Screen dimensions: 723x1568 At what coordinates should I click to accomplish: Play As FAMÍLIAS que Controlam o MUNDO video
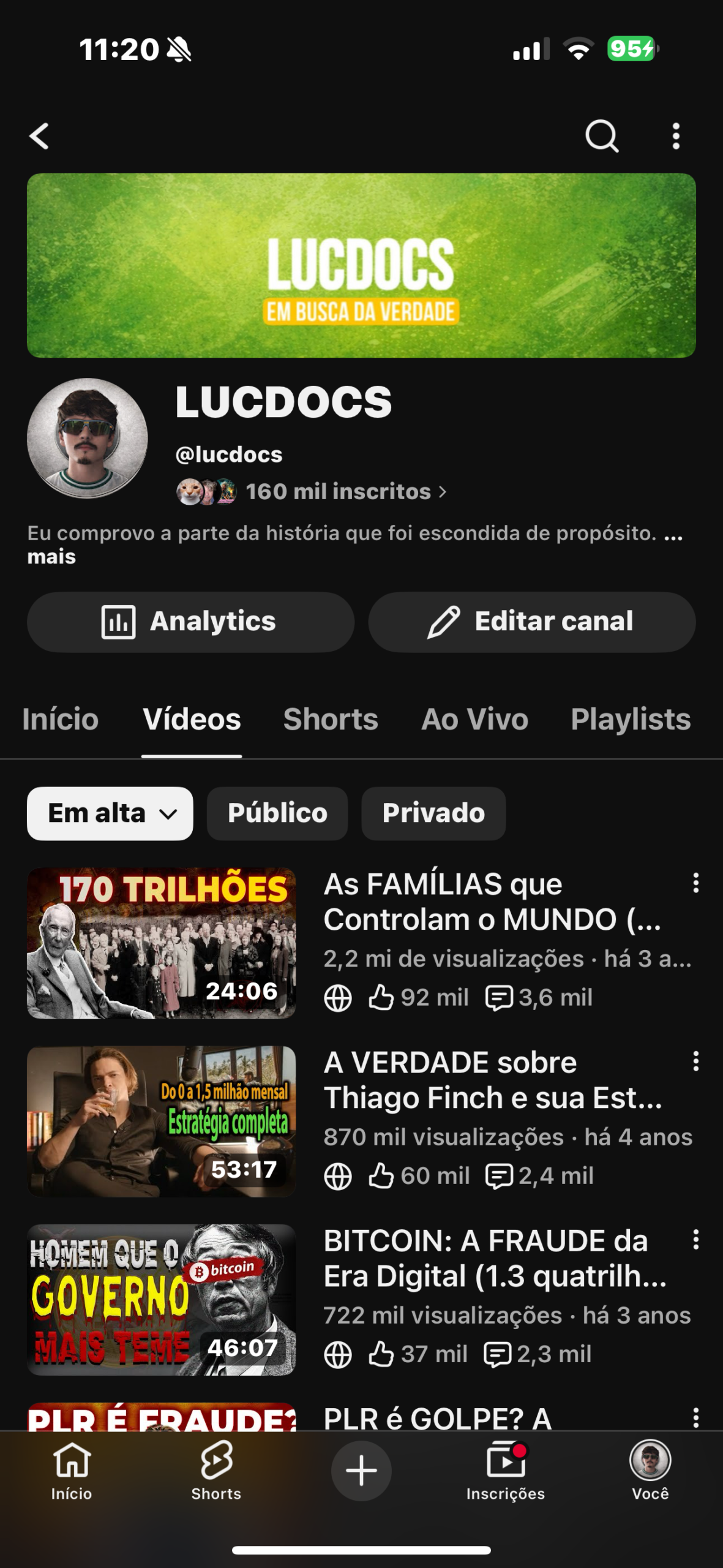click(x=162, y=943)
